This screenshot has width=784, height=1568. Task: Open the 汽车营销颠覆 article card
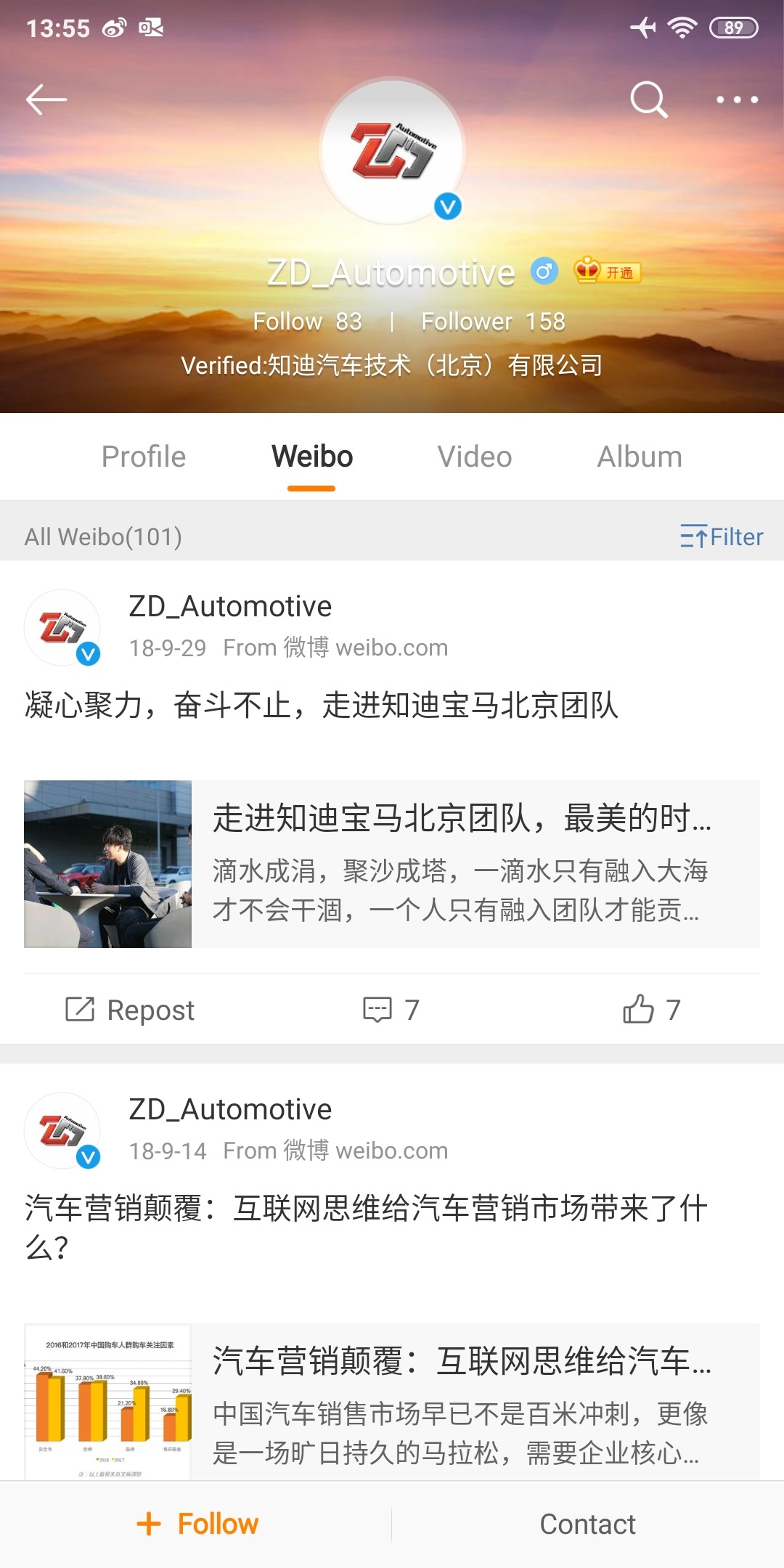coord(392,1401)
